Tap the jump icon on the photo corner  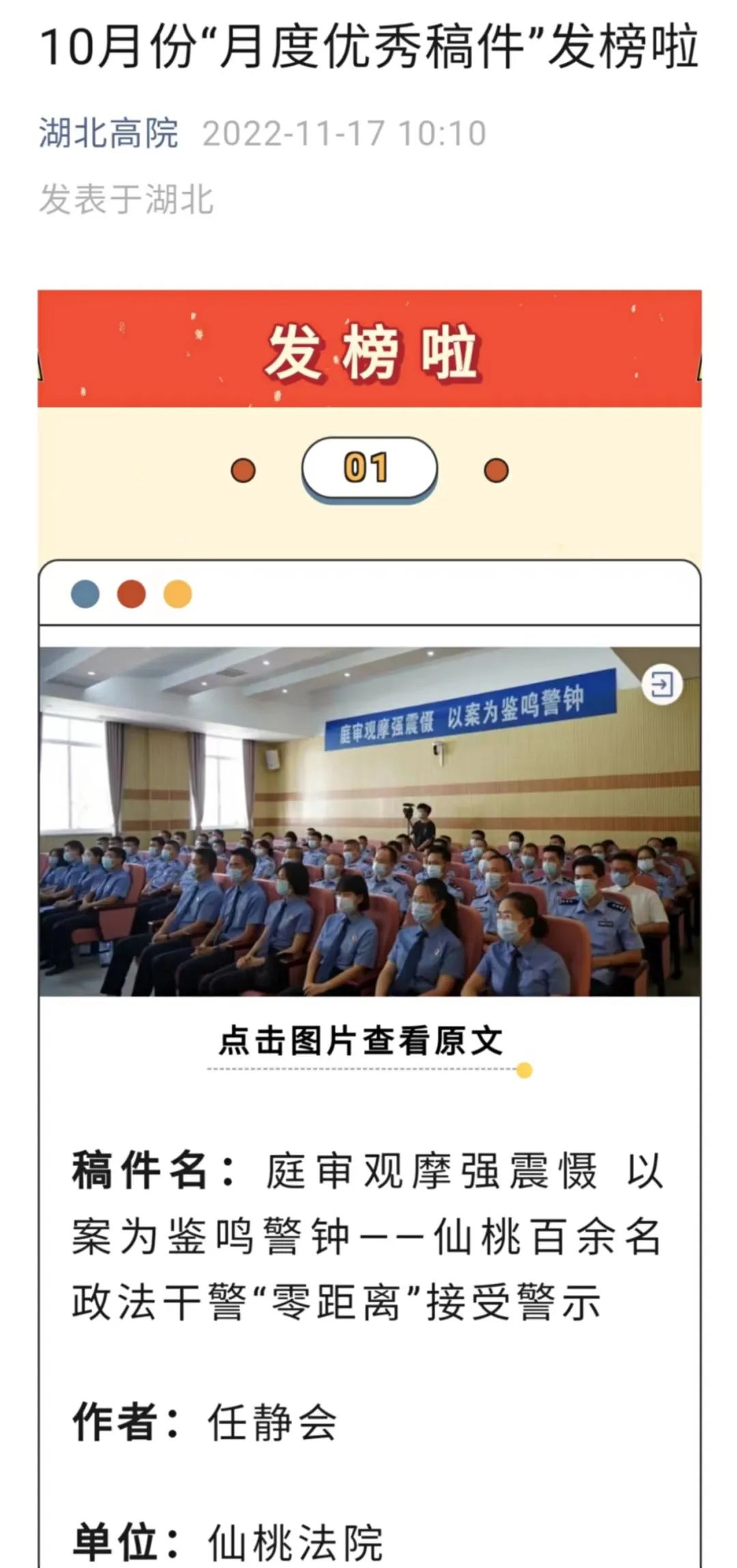tap(661, 683)
